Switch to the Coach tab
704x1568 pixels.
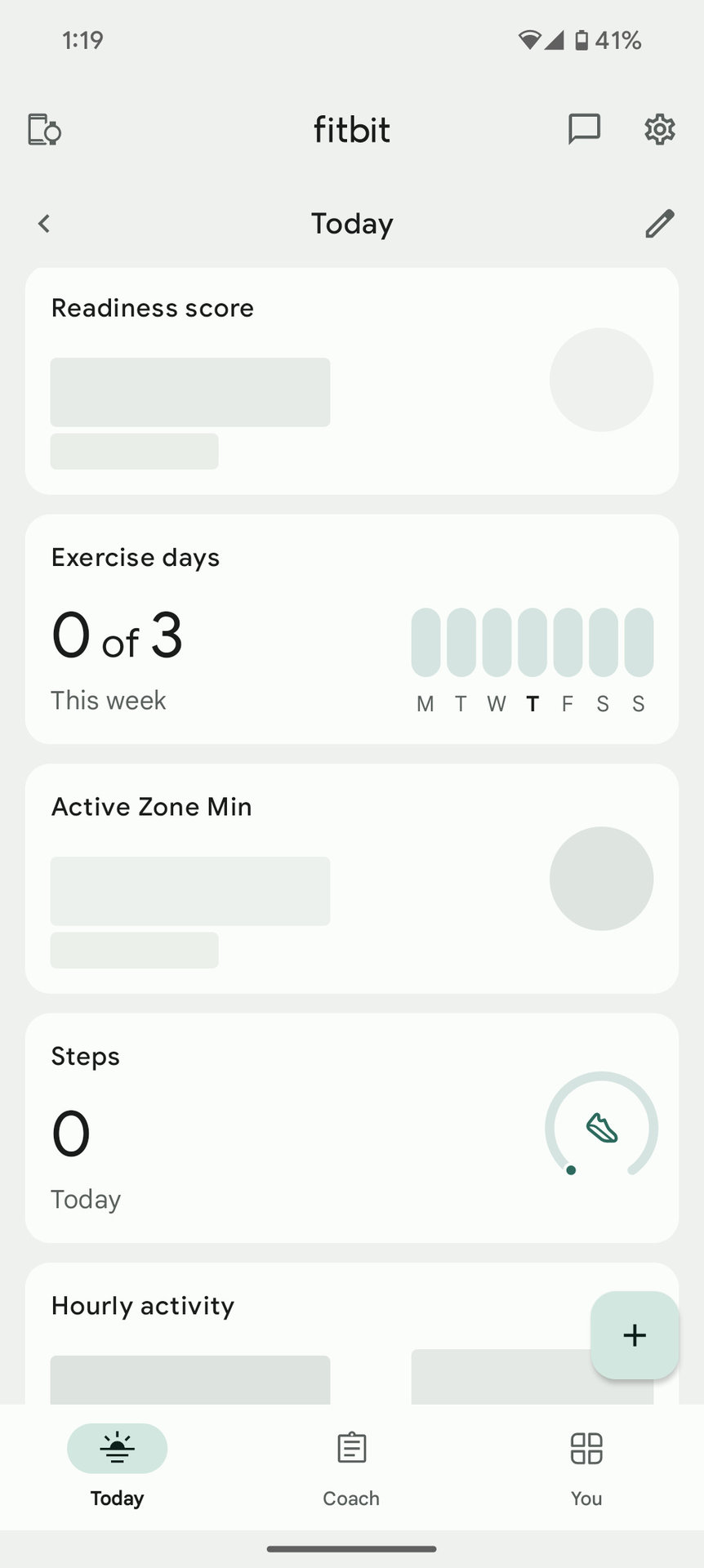tap(351, 1467)
